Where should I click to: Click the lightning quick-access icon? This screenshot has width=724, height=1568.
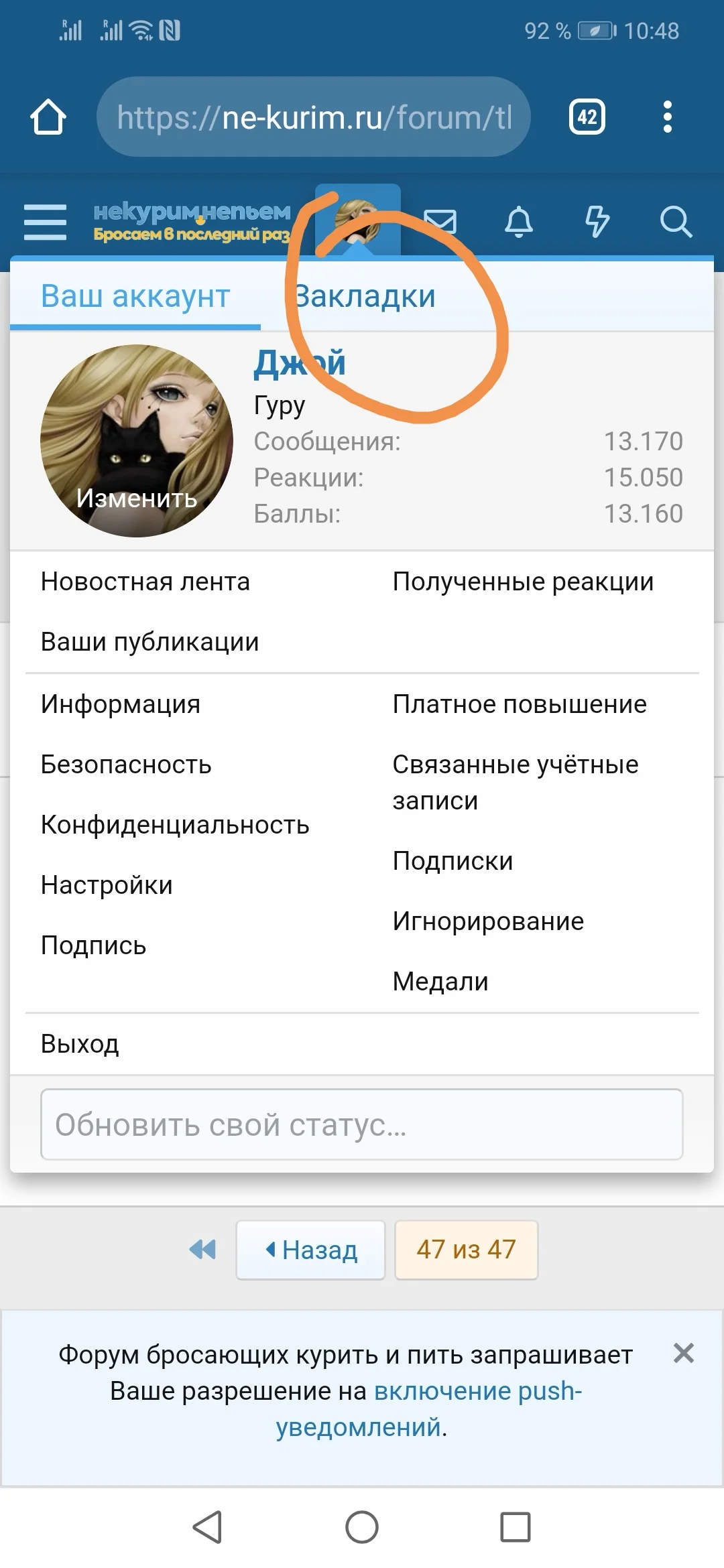599,222
